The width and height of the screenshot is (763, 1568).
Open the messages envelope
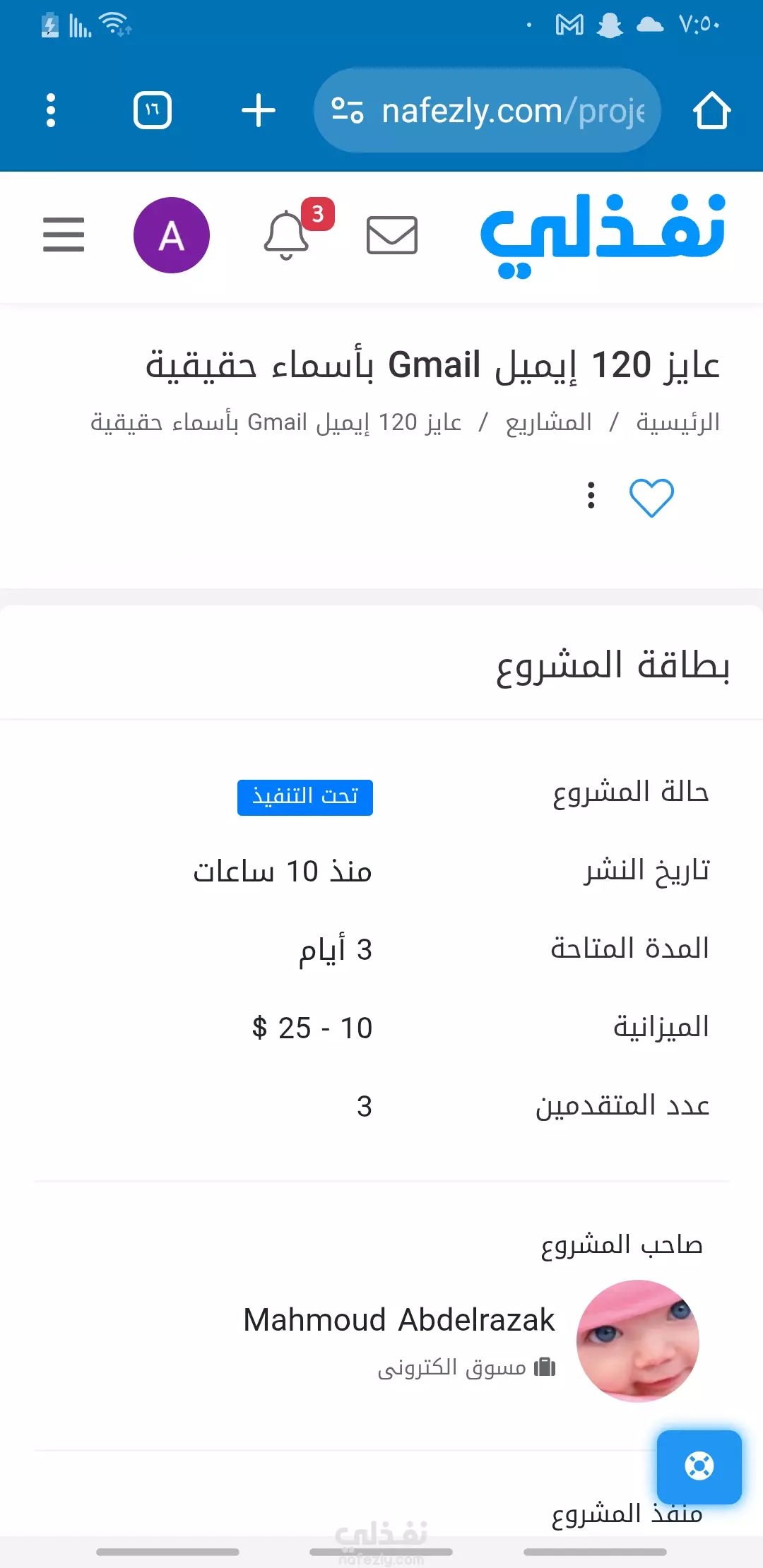coord(392,234)
